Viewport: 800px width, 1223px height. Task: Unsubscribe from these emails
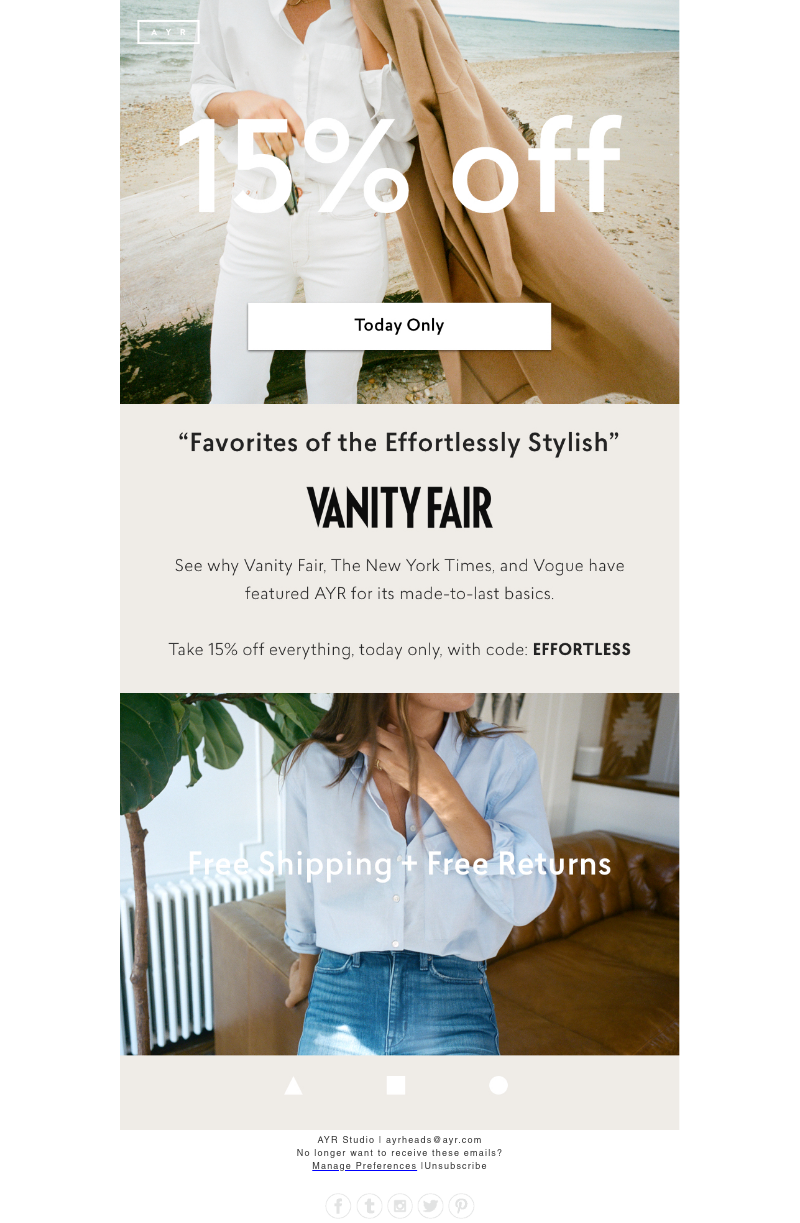pyautogui.click(x=456, y=1166)
